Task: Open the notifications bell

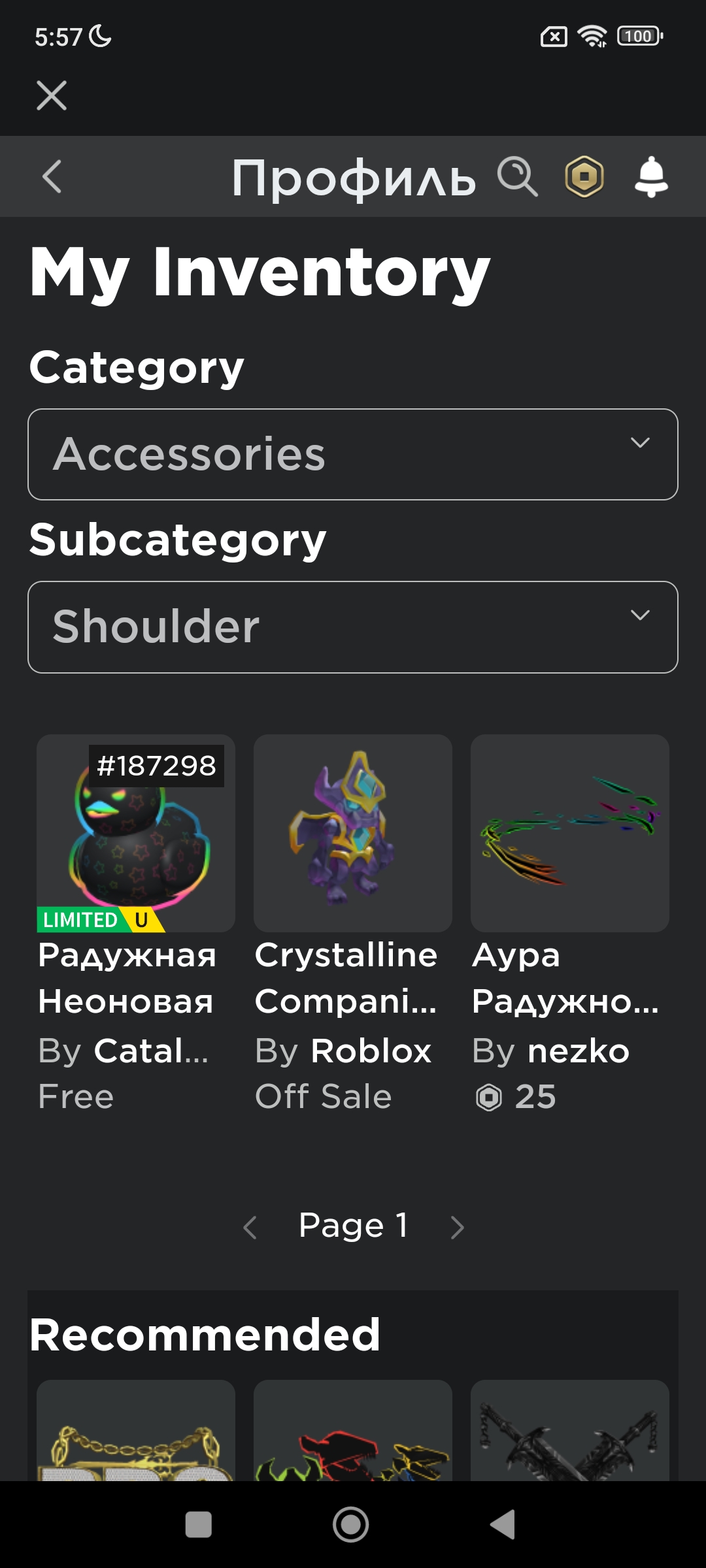Action: (651, 176)
